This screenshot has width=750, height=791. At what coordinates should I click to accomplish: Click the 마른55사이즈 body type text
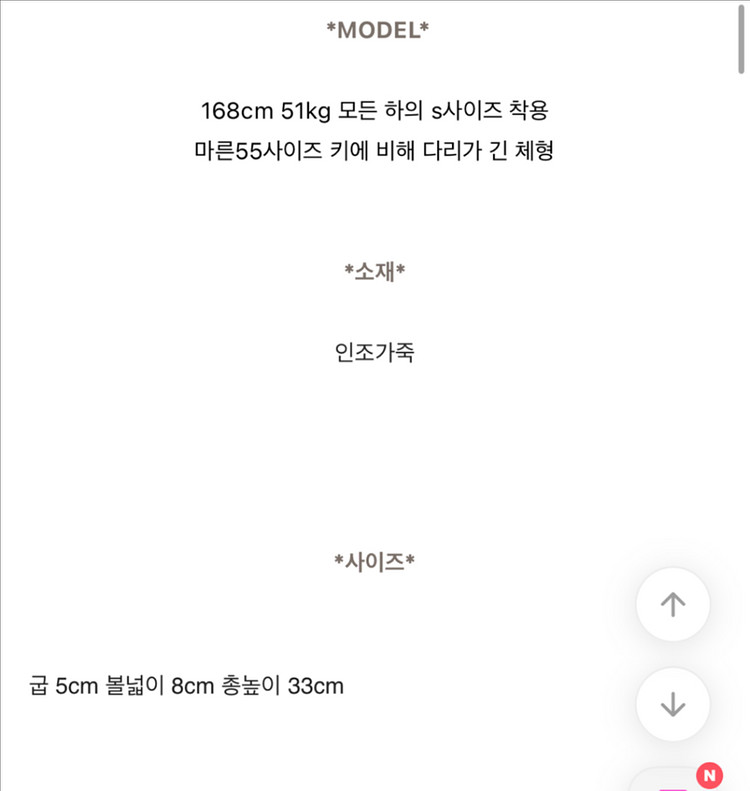pos(375,152)
